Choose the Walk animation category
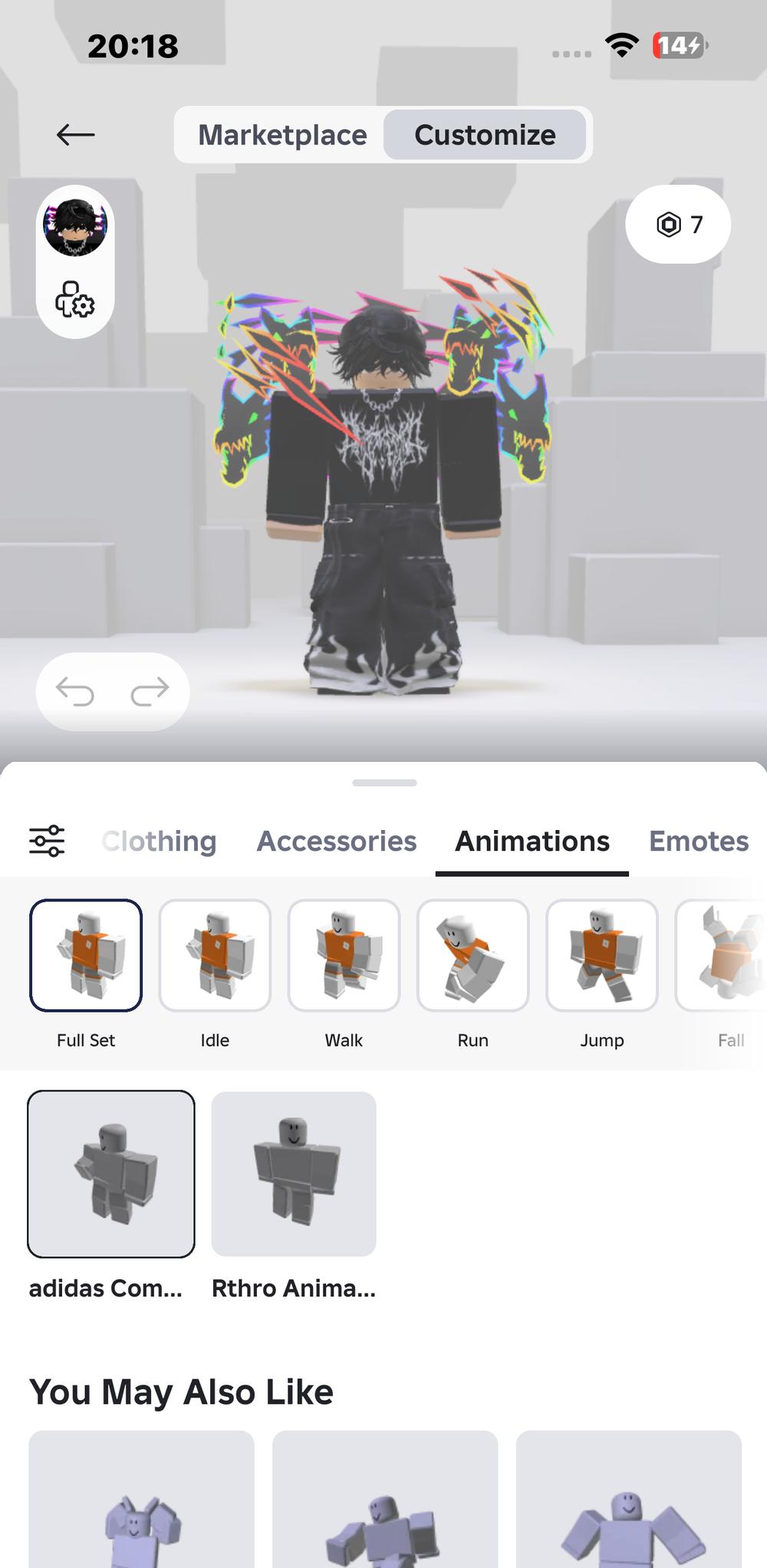767x1568 pixels. [344, 955]
